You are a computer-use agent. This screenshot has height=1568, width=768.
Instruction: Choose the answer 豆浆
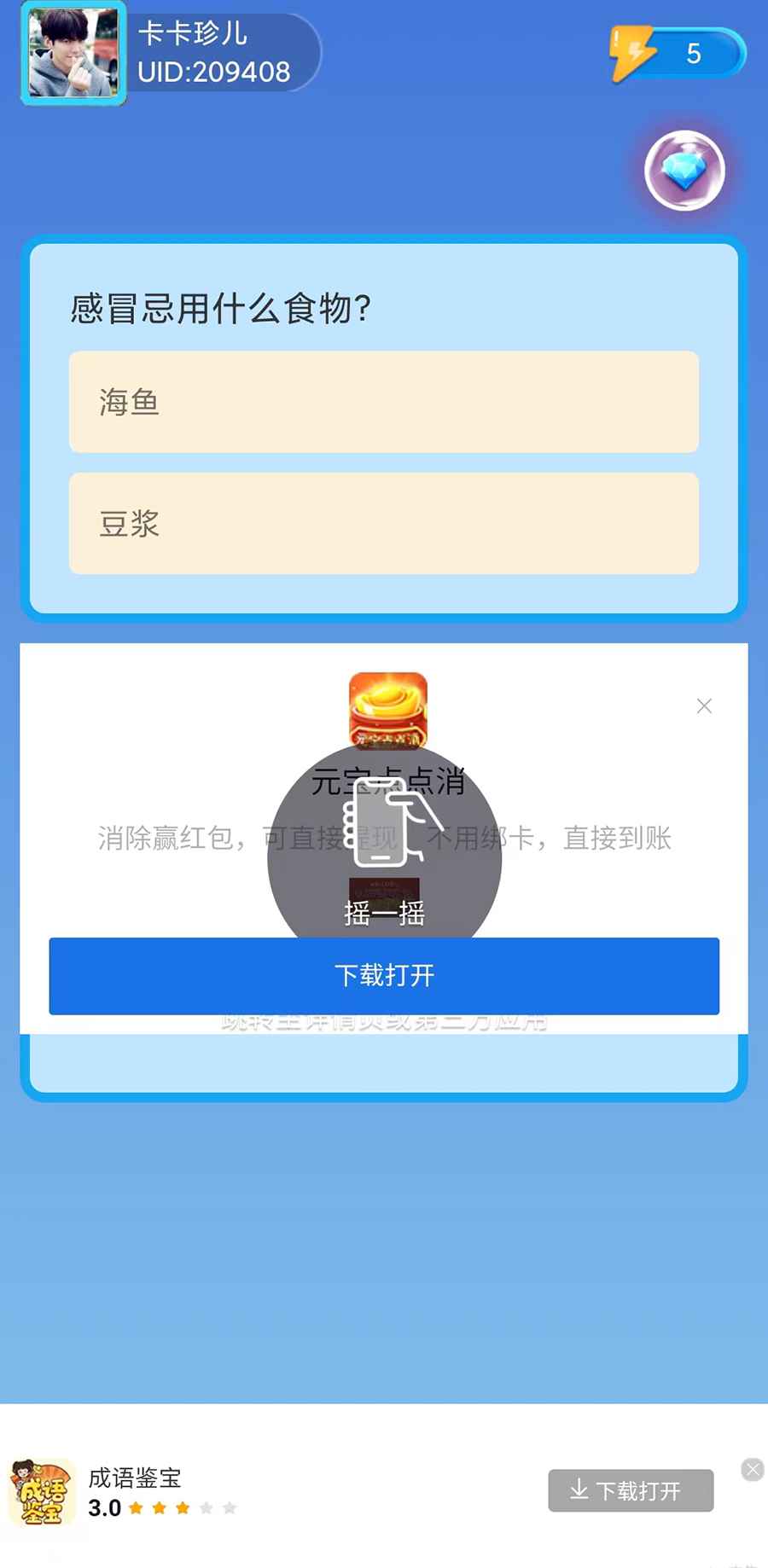383,523
